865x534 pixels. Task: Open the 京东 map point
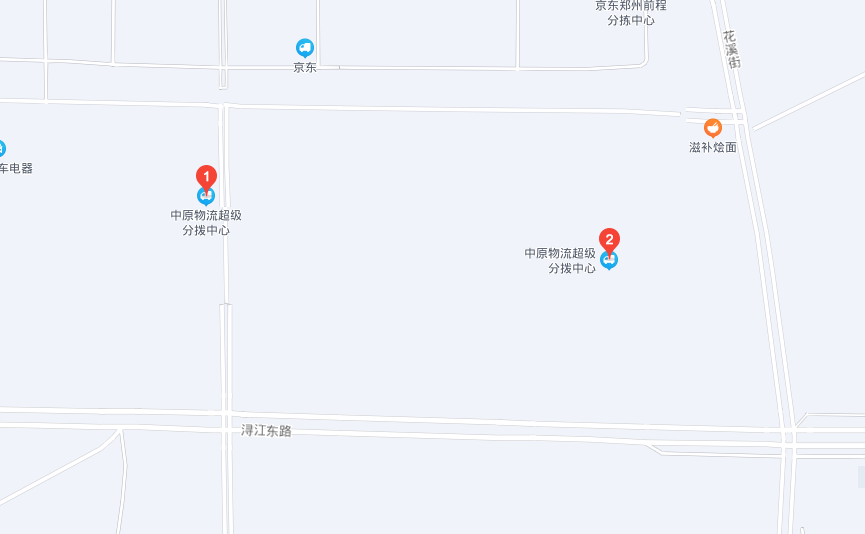[x=305, y=48]
